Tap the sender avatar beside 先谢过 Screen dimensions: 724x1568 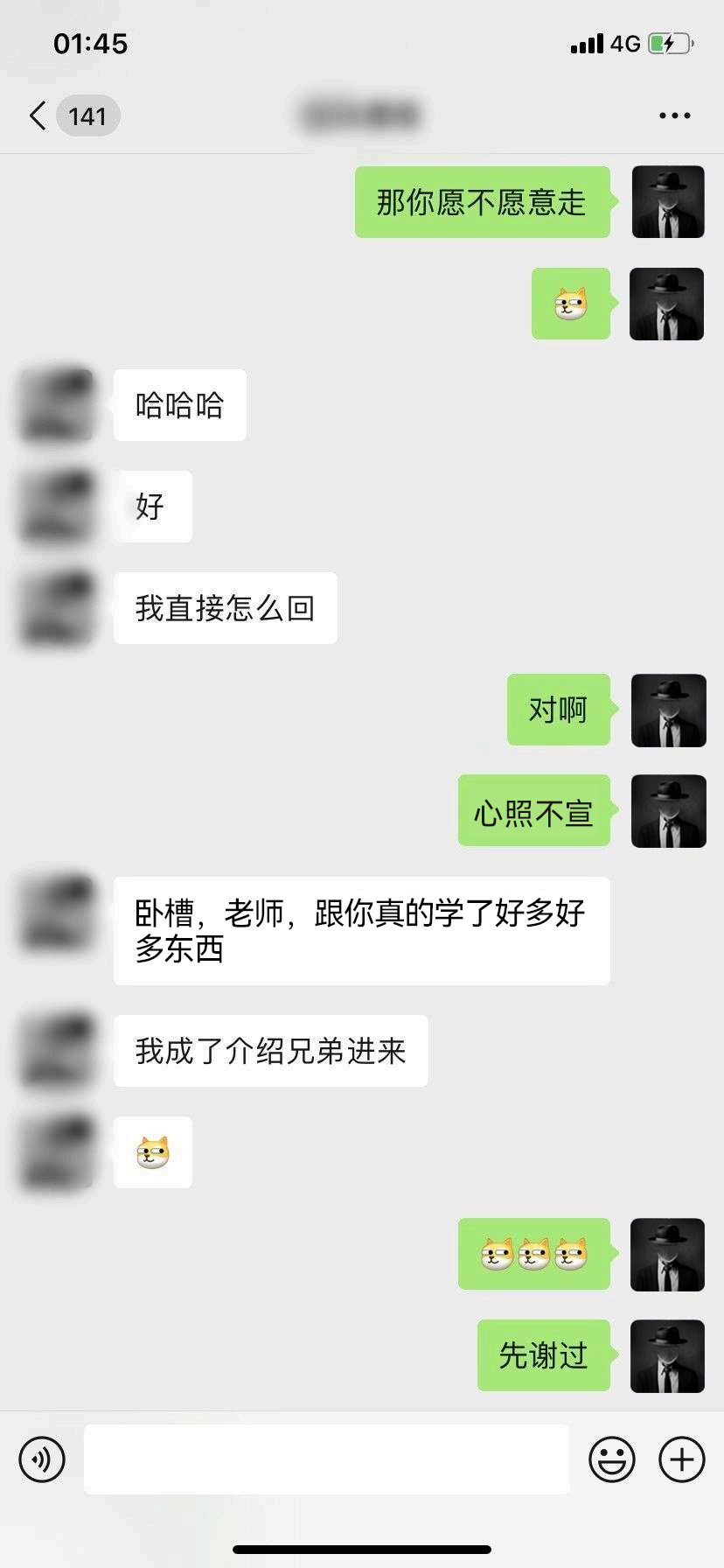(667, 1355)
